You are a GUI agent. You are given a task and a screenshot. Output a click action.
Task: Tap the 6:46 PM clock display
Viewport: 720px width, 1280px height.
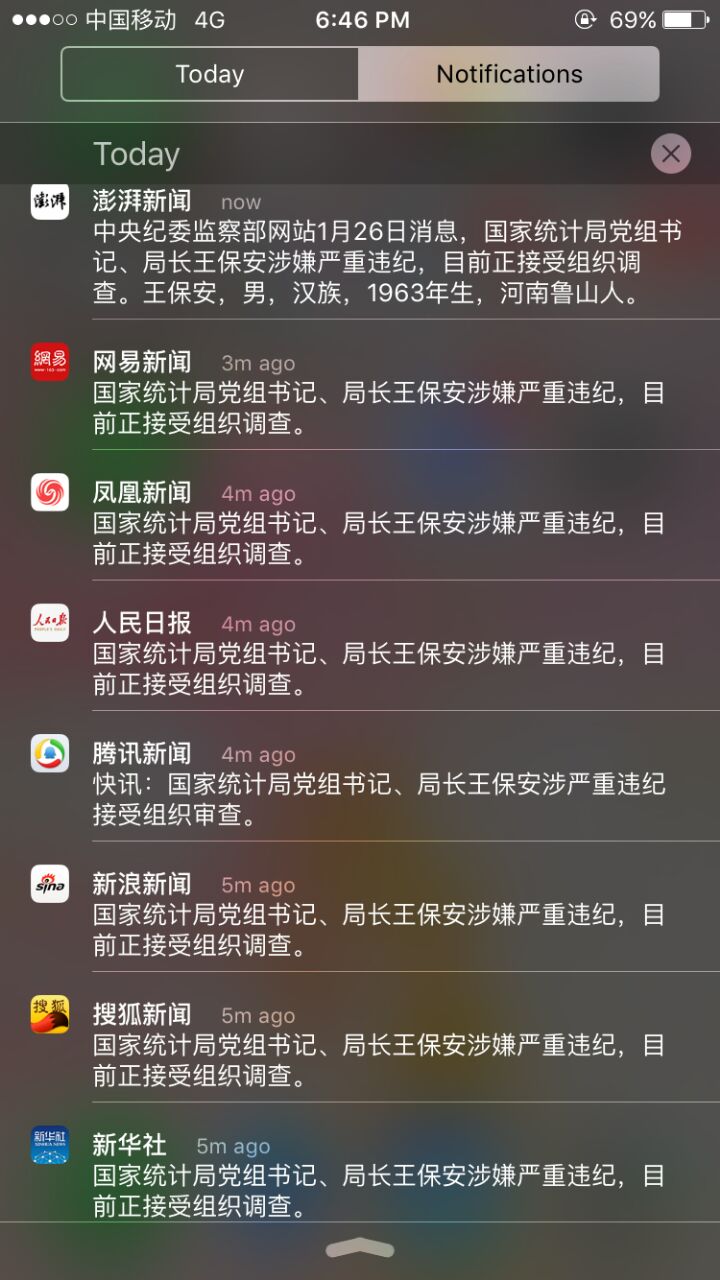point(361,18)
